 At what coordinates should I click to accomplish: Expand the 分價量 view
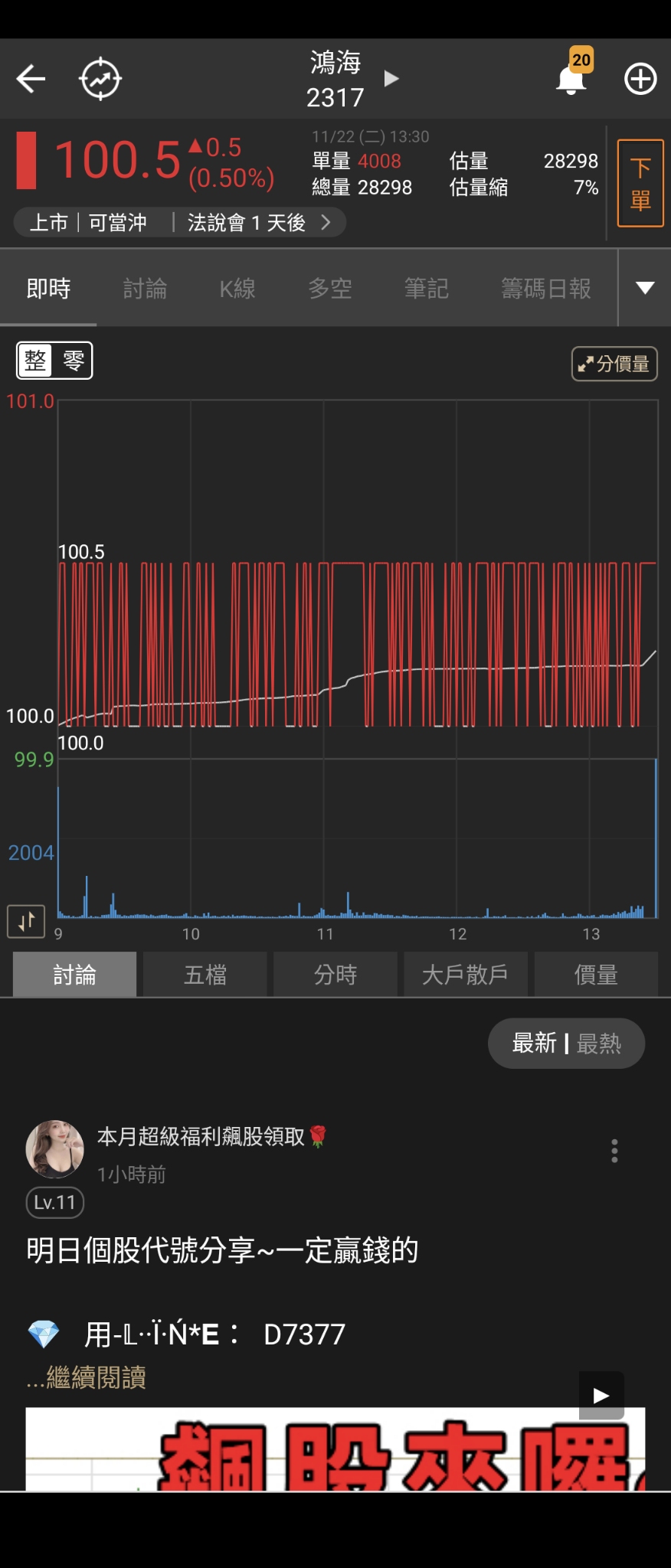tap(614, 364)
